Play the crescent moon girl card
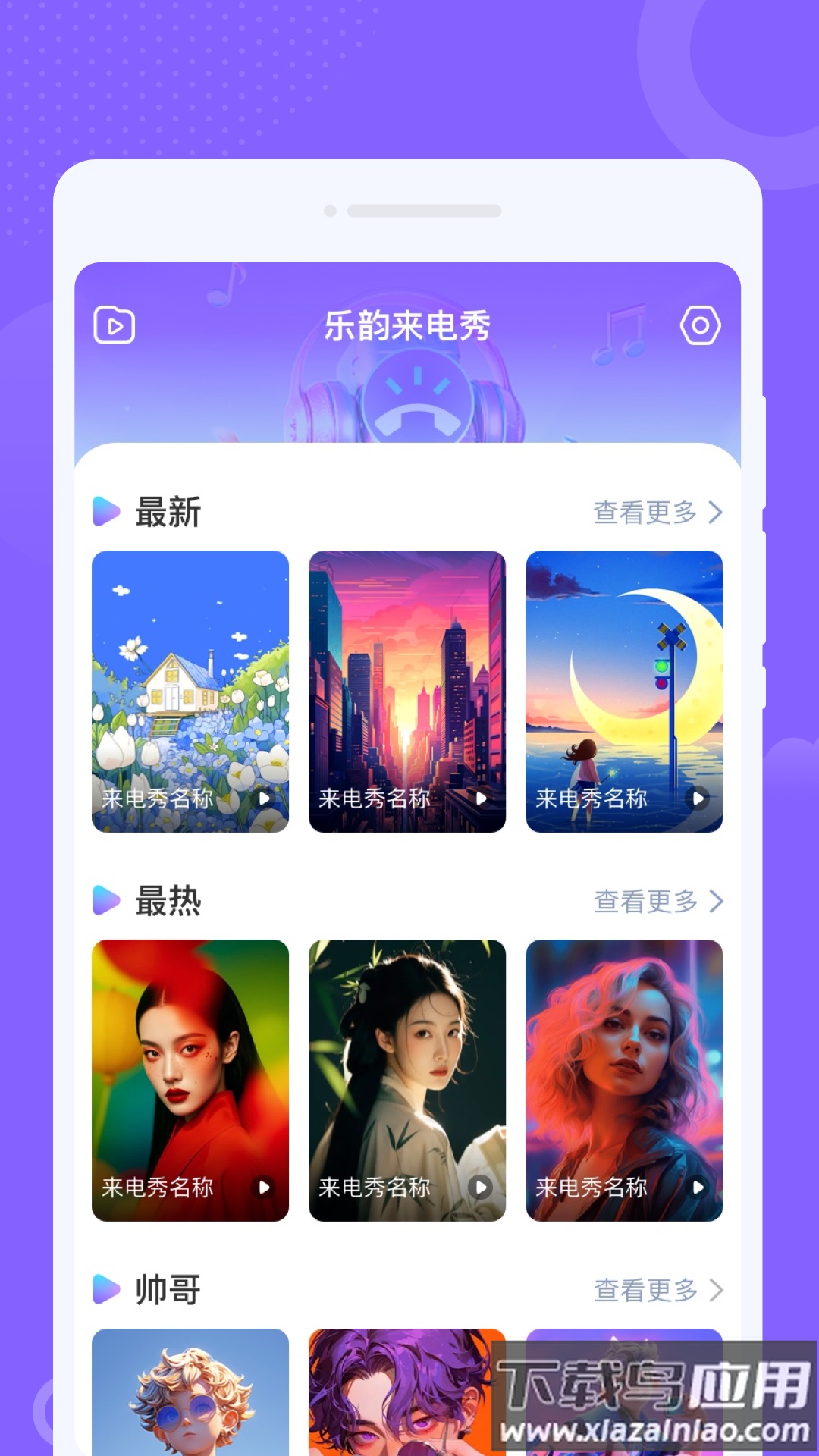 [x=624, y=692]
